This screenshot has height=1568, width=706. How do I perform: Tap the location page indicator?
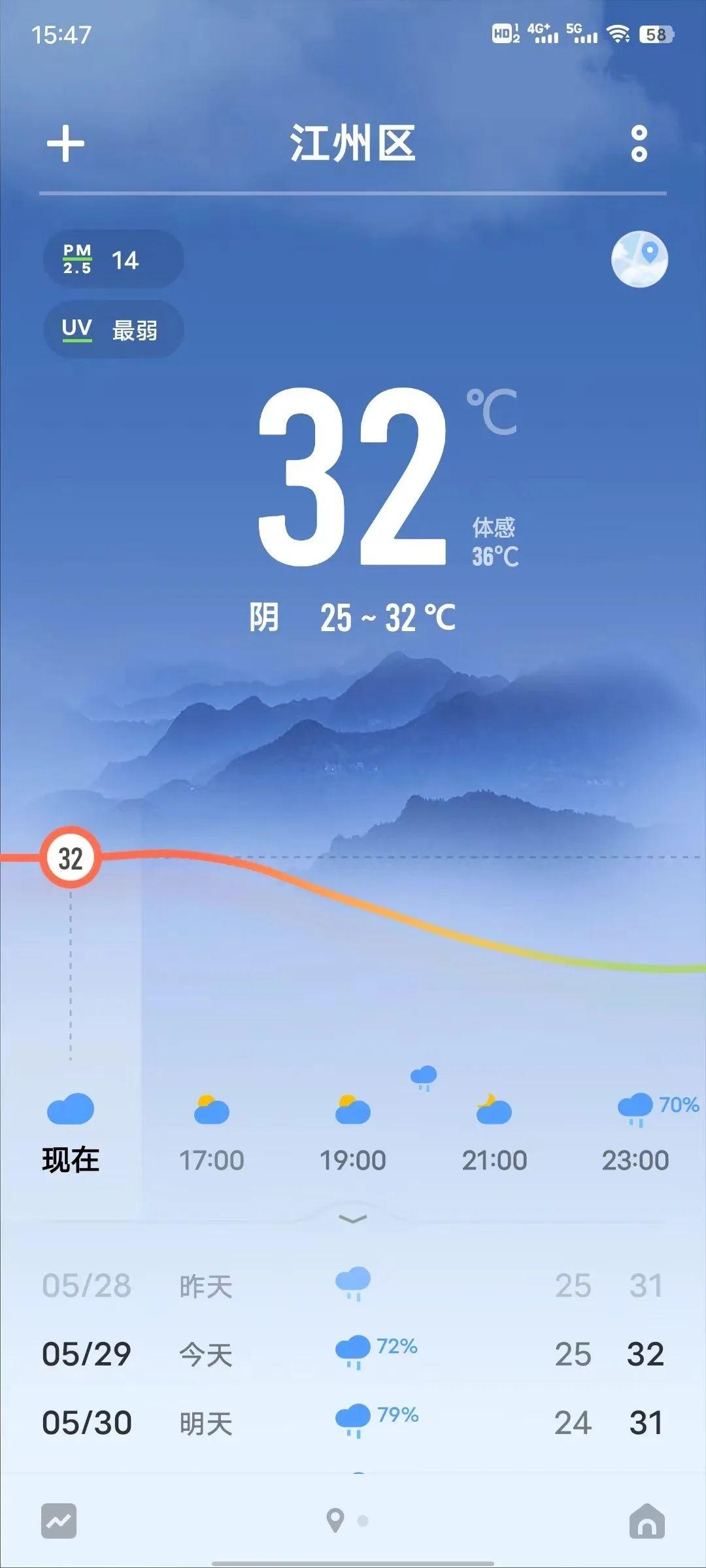(x=335, y=1521)
